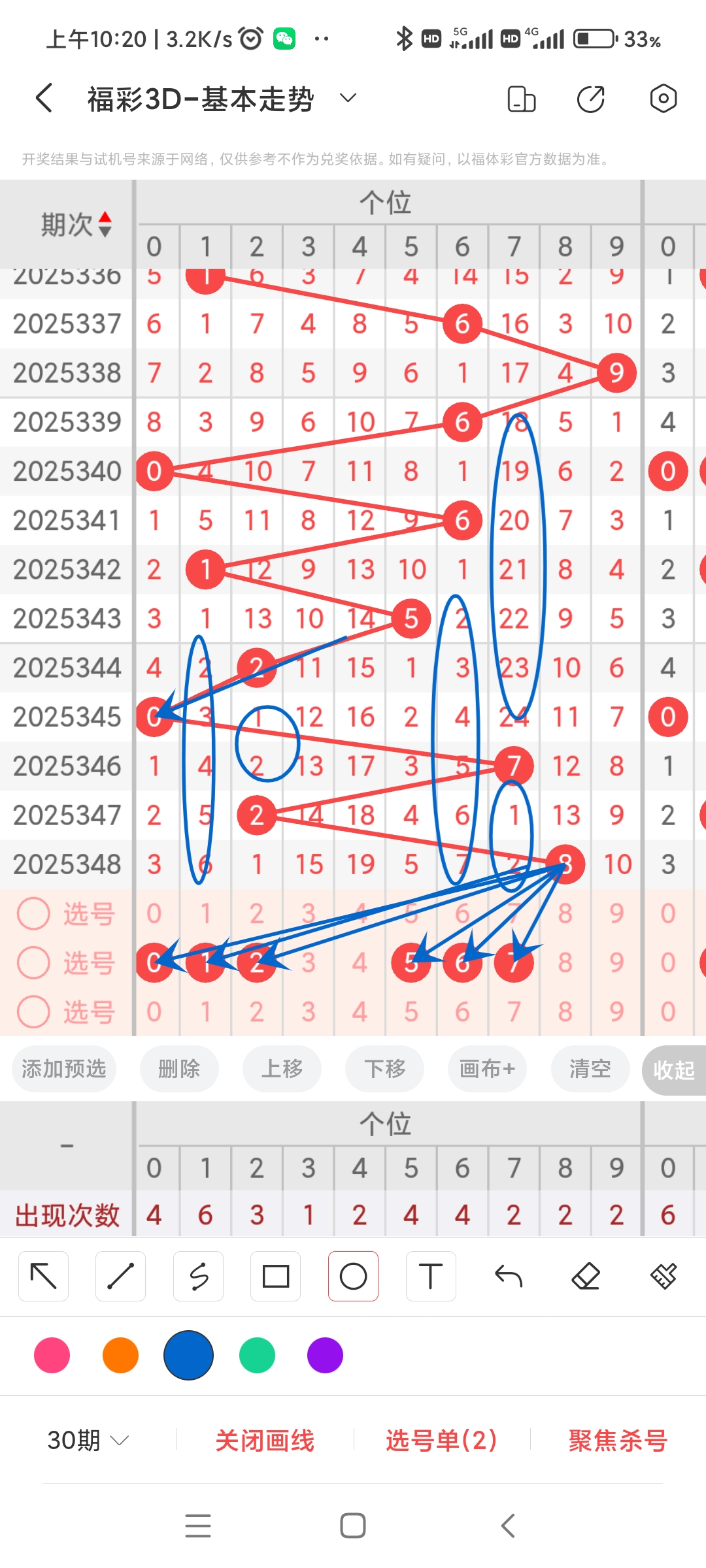Open the settings gear in the top bar

pyautogui.click(x=663, y=97)
